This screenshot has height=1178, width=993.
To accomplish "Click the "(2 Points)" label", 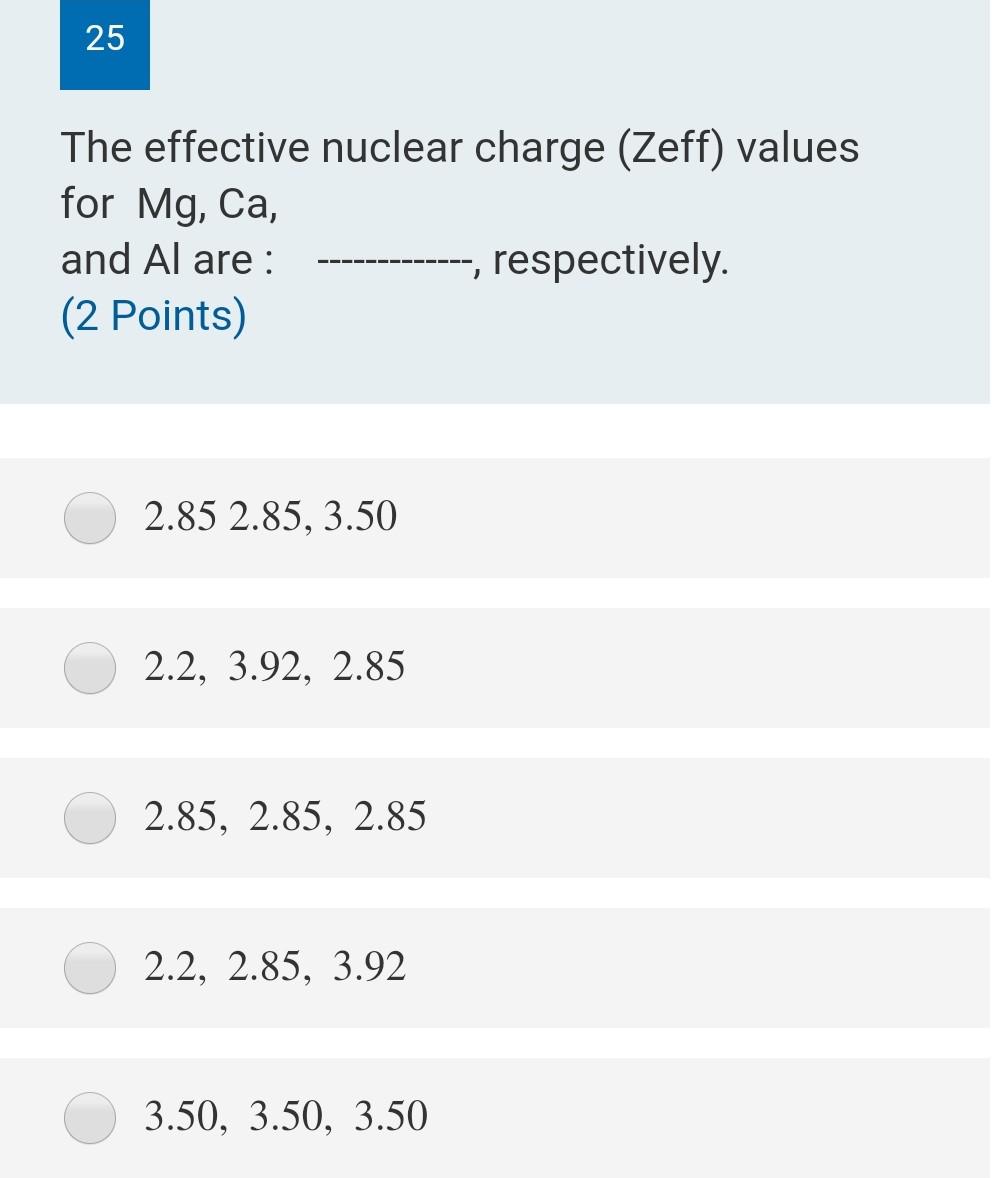I will [154, 315].
